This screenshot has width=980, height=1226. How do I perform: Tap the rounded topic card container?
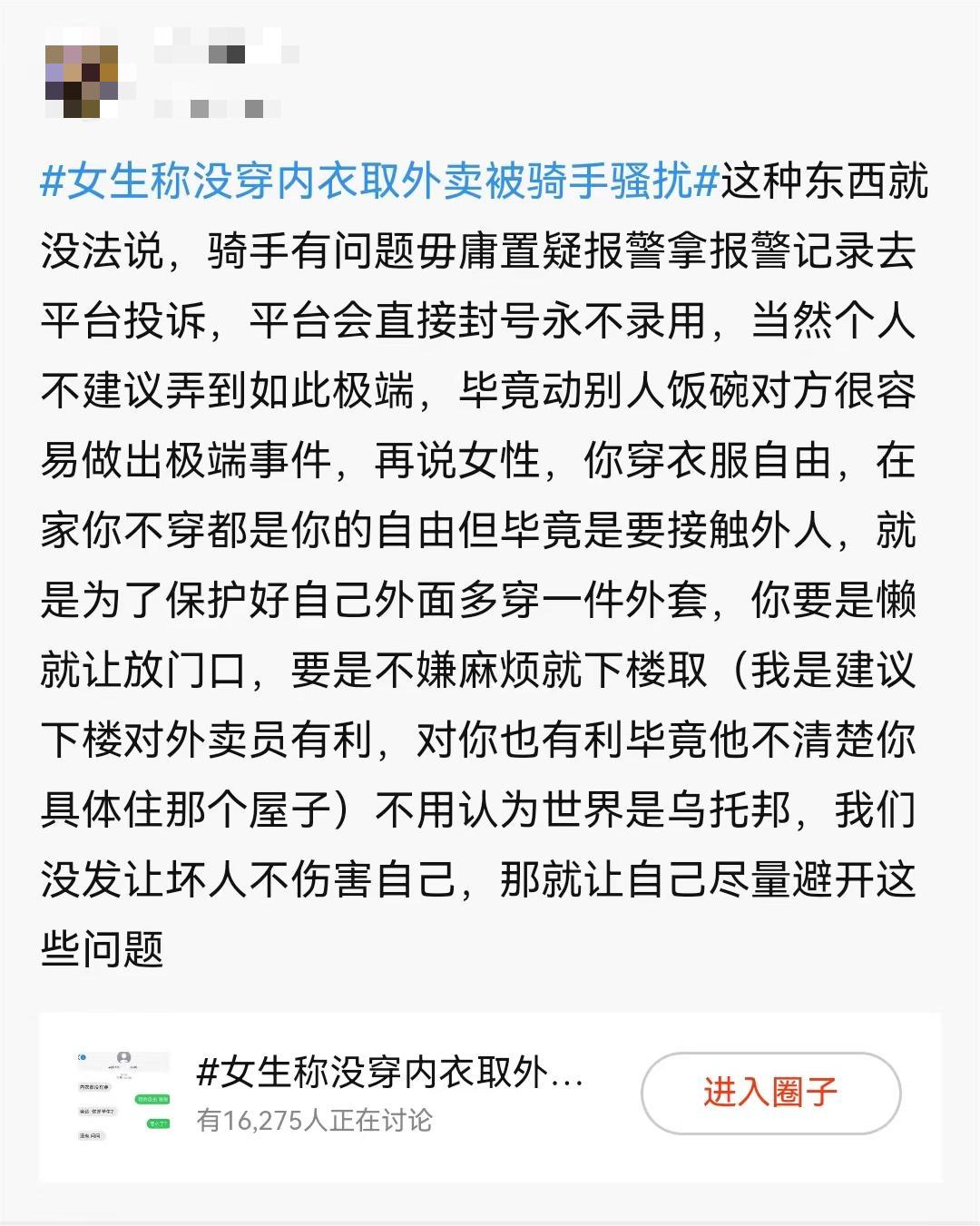coord(490,1095)
